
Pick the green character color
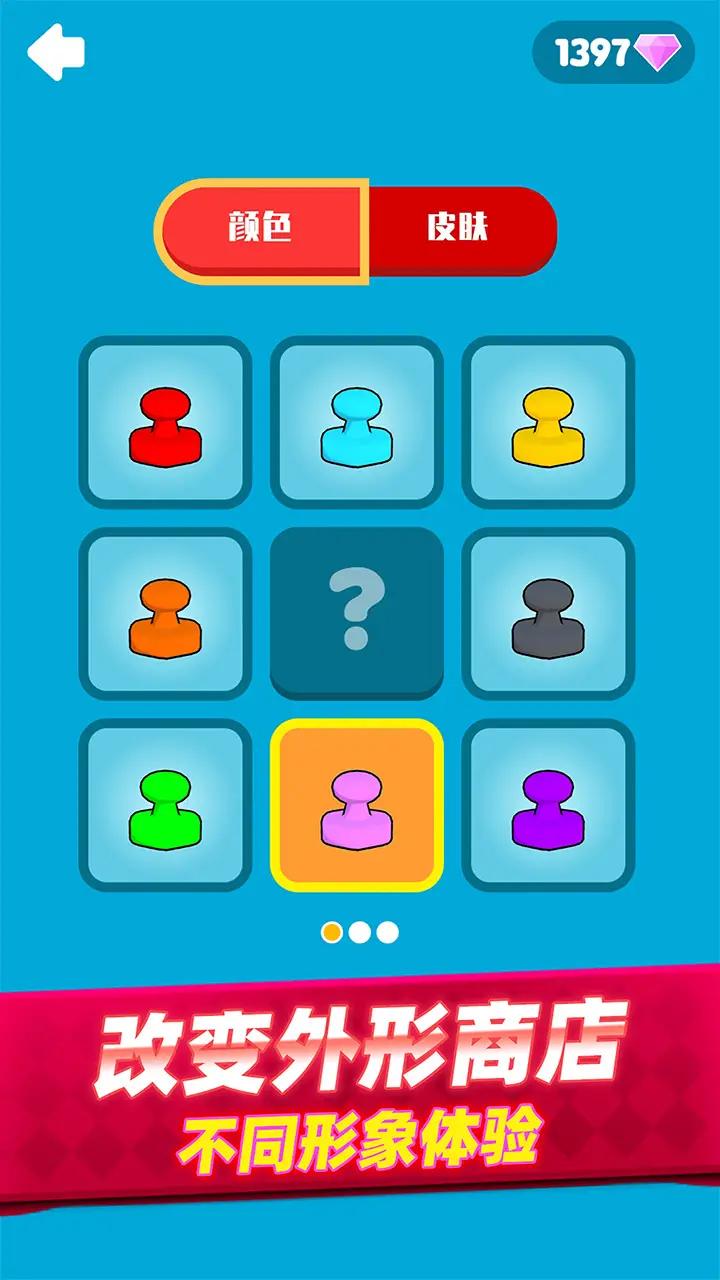click(165, 805)
